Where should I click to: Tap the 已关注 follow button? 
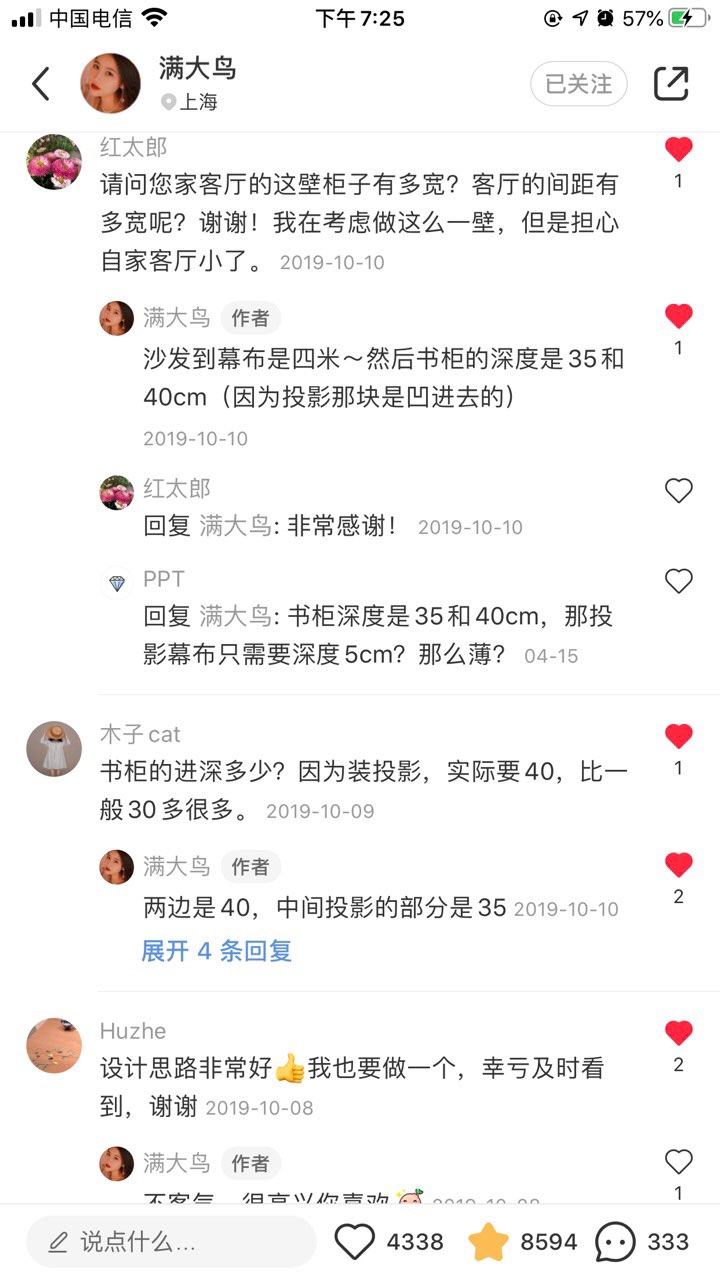[579, 84]
